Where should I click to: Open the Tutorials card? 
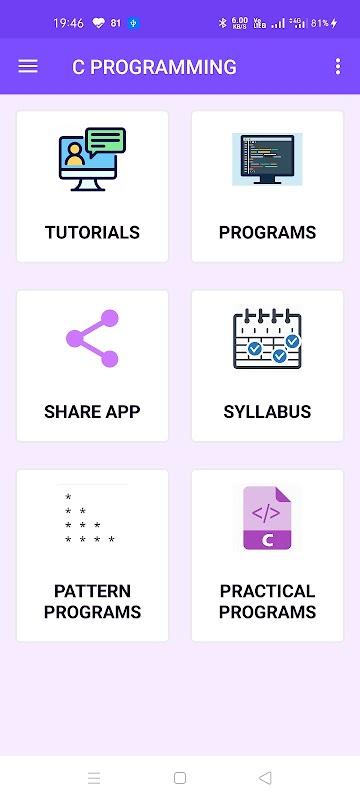tap(92, 186)
